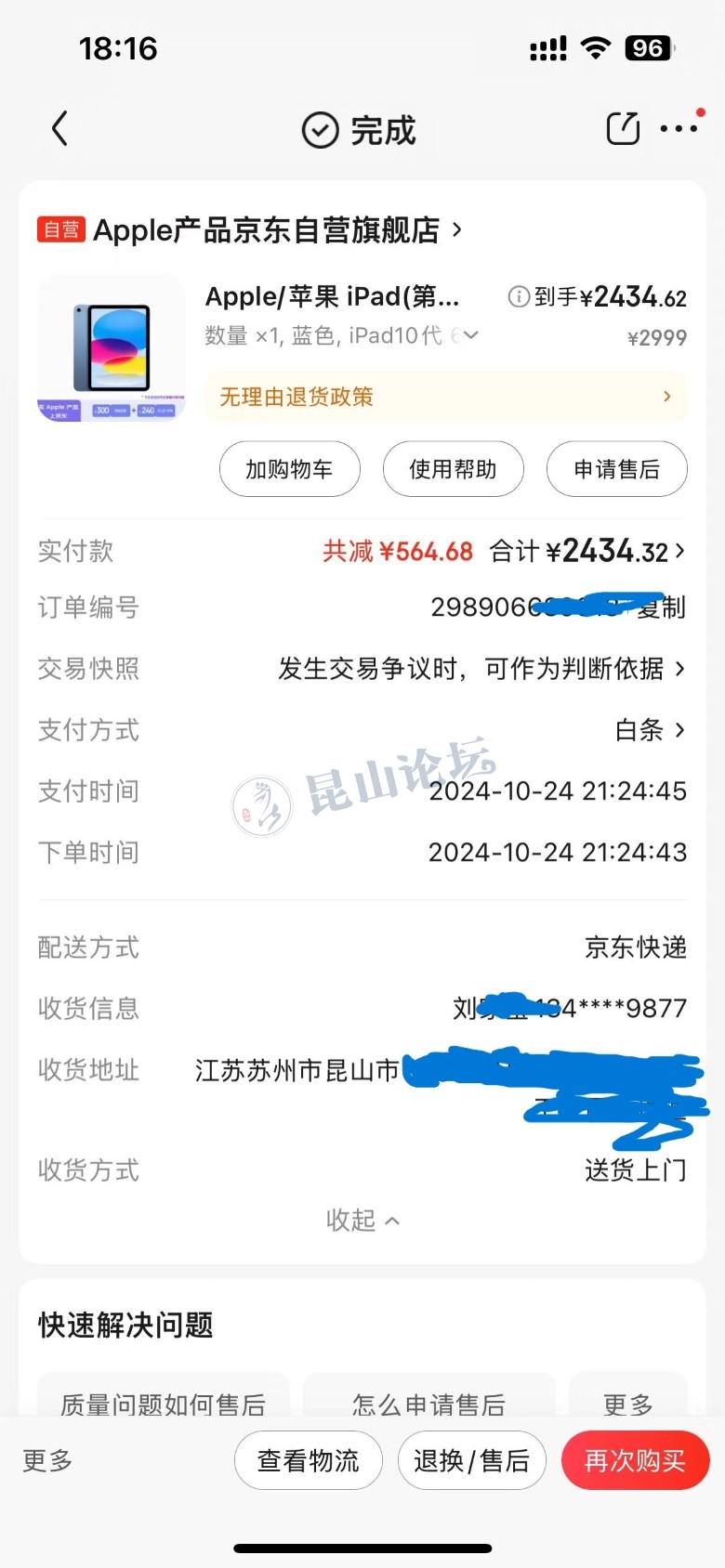Tap 申请售后 under the product

616,469
